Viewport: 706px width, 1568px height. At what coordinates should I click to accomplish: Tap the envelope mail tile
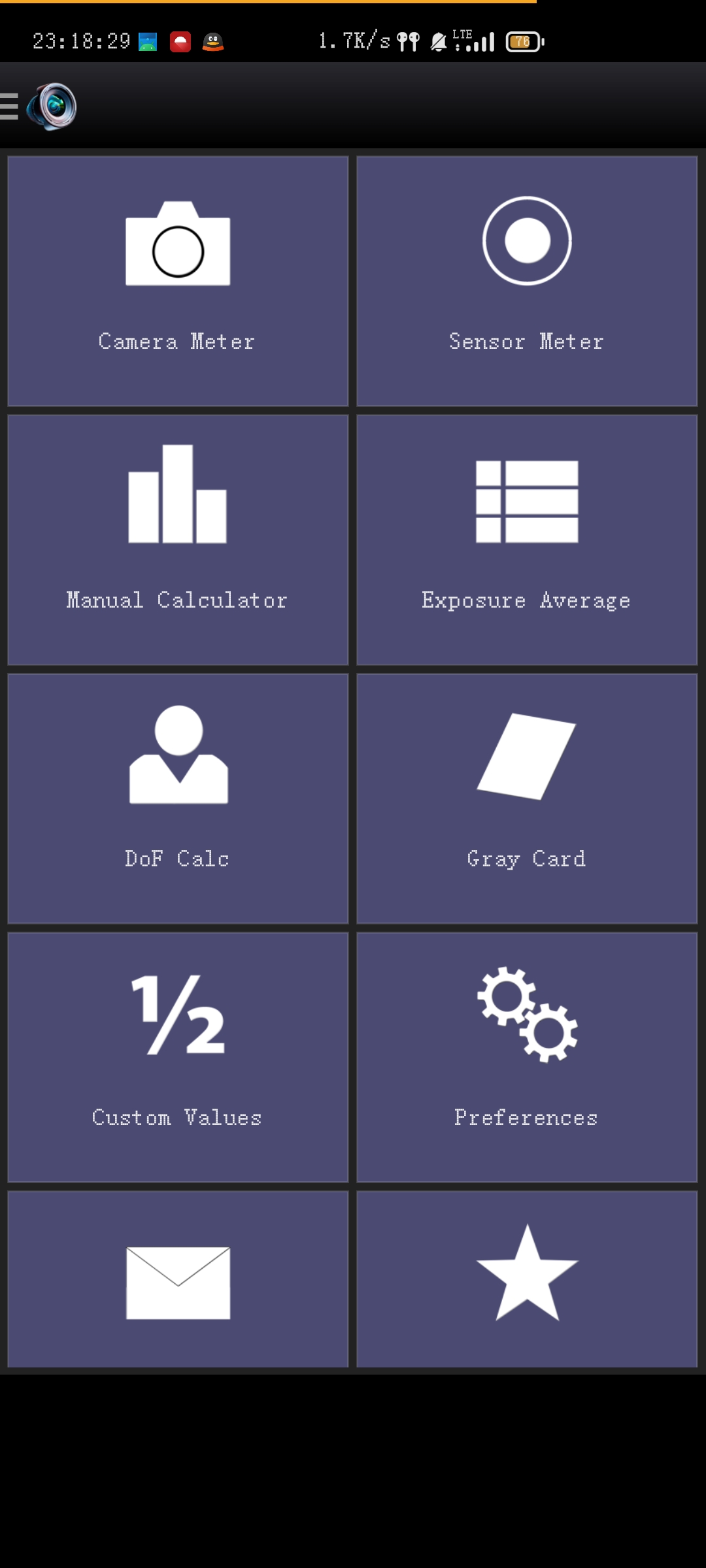click(x=178, y=1279)
